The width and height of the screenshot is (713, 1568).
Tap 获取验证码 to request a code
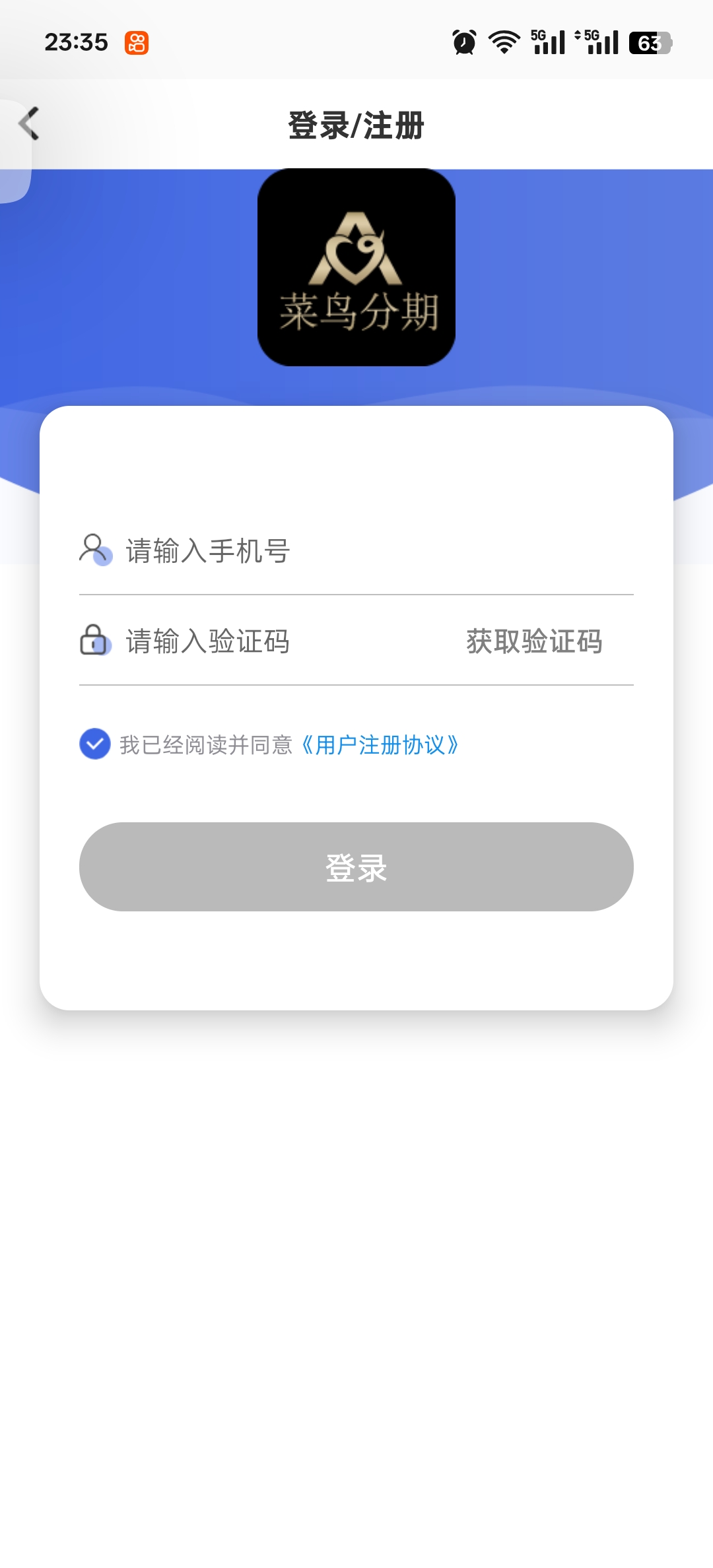coord(533,641)
